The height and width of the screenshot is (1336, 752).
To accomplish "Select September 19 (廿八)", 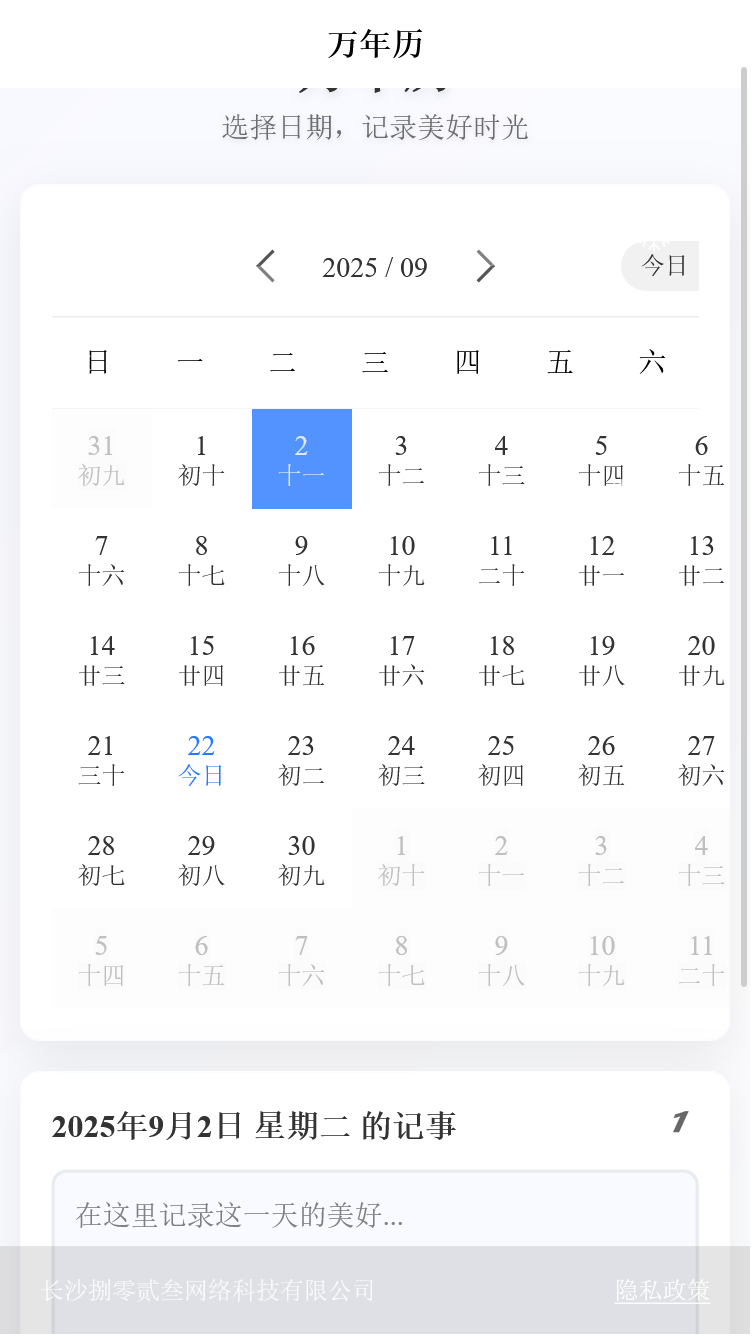I will [601, 659].
